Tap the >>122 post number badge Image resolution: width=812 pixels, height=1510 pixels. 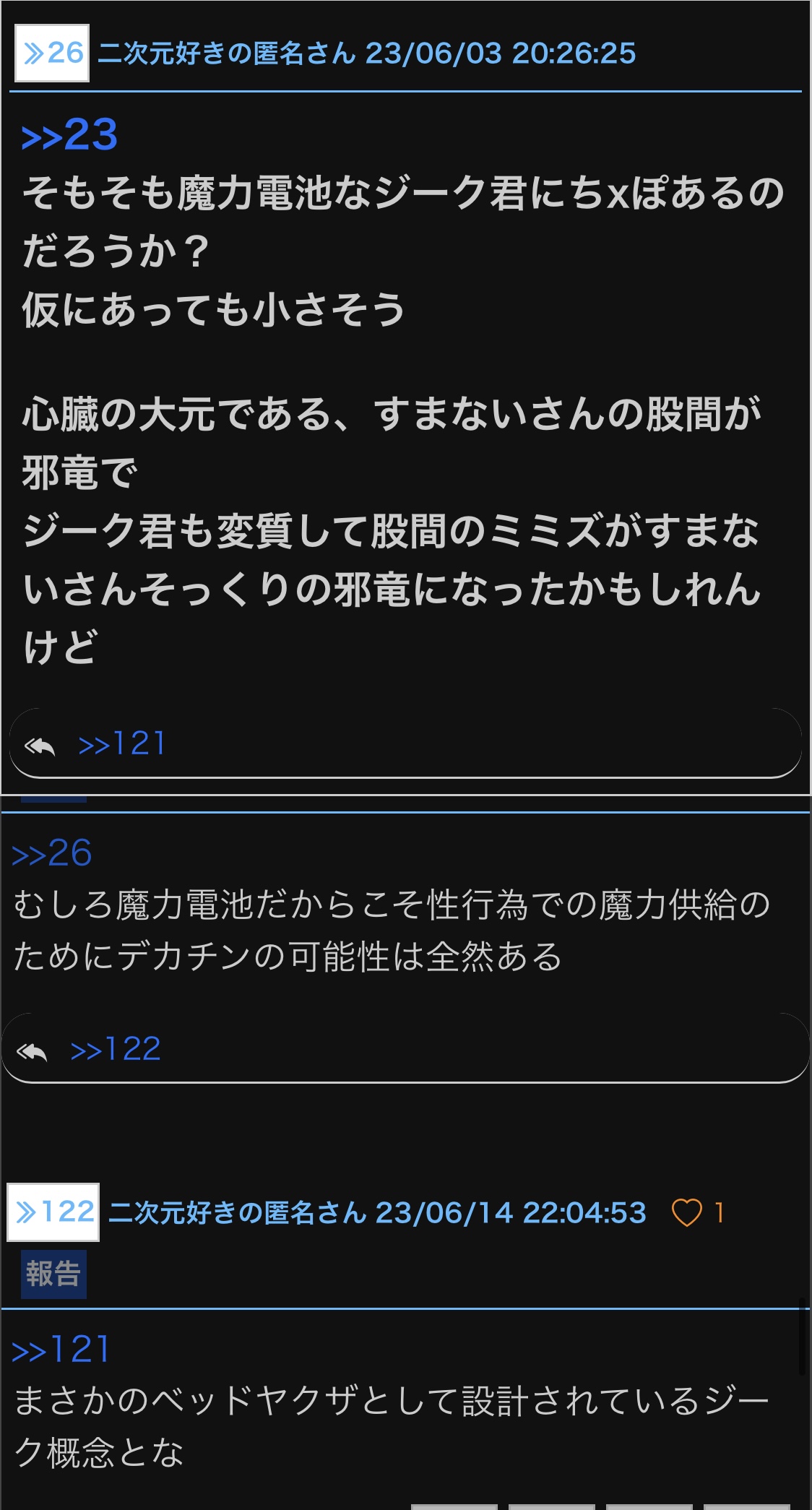pyautogui.click(x=53, y=1212)
